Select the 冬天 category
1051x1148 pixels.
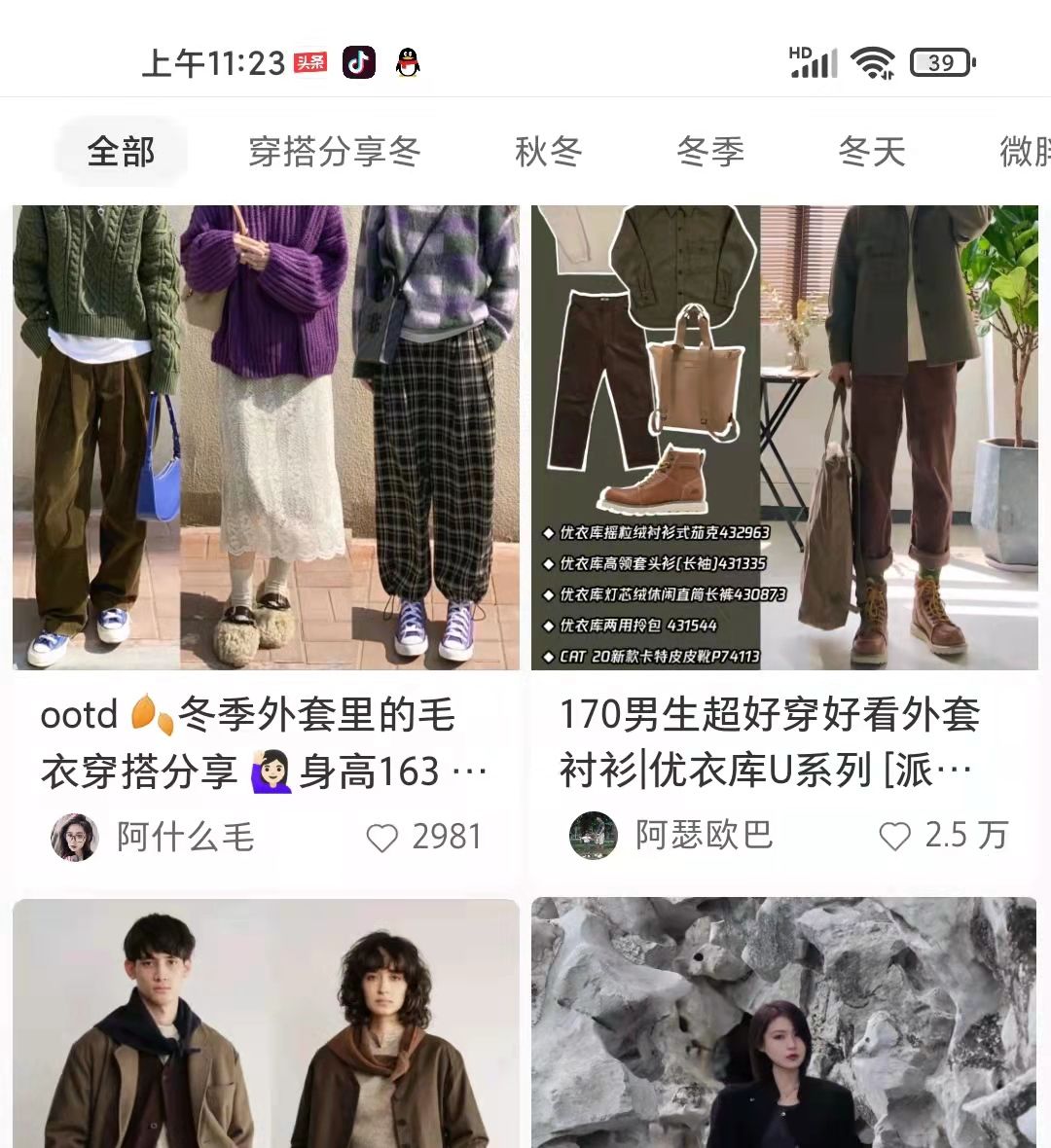coord(873,152)
